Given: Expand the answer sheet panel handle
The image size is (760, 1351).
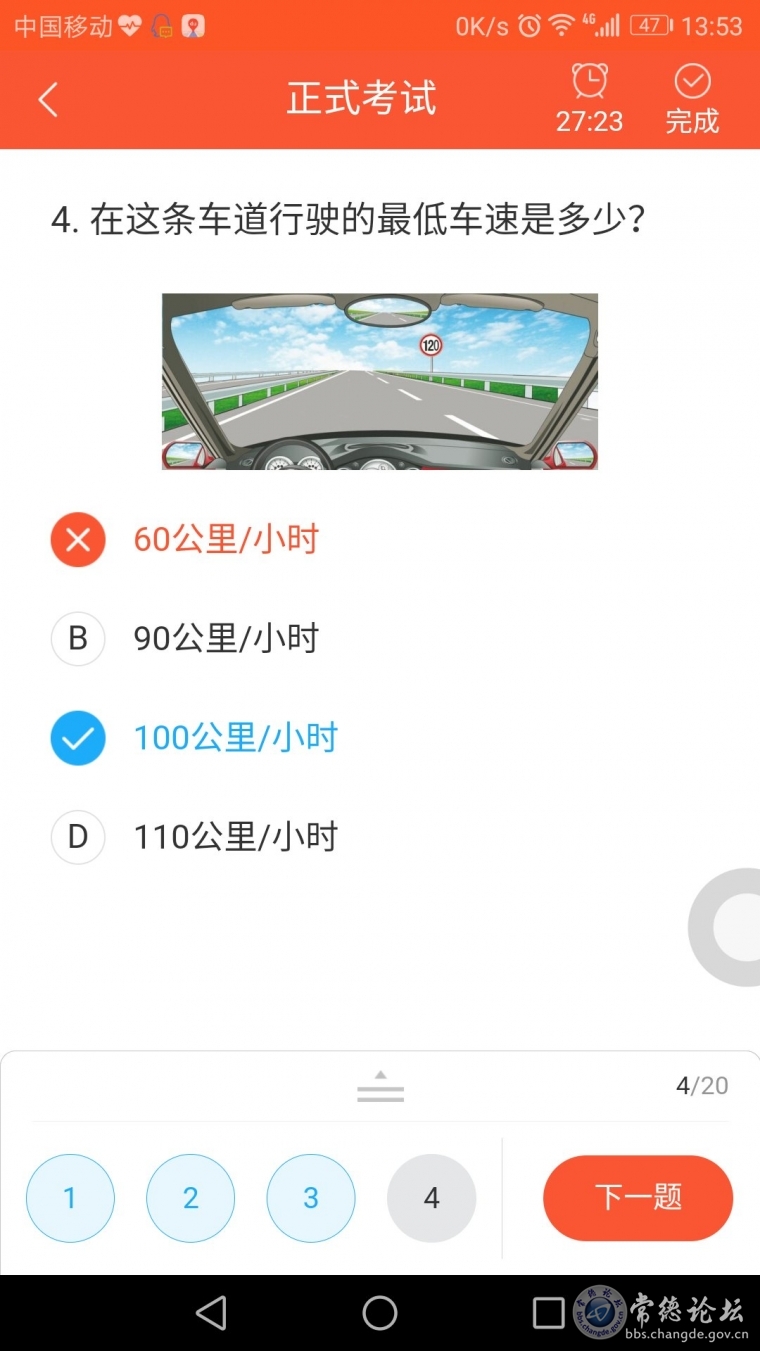Looking at the screenshot, I should pyautogui.click(x=380, y=1087).
